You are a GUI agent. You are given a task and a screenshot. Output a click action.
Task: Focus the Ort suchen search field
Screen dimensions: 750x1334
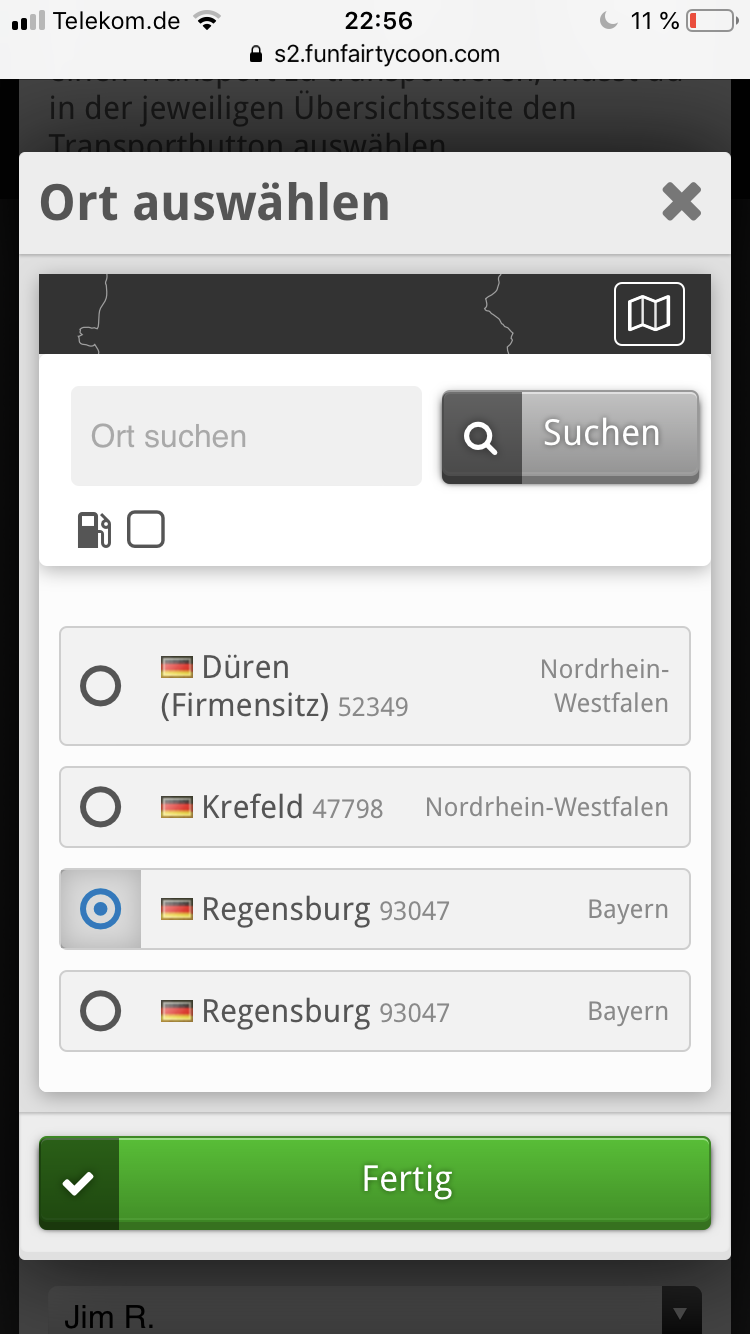point(246,436)
